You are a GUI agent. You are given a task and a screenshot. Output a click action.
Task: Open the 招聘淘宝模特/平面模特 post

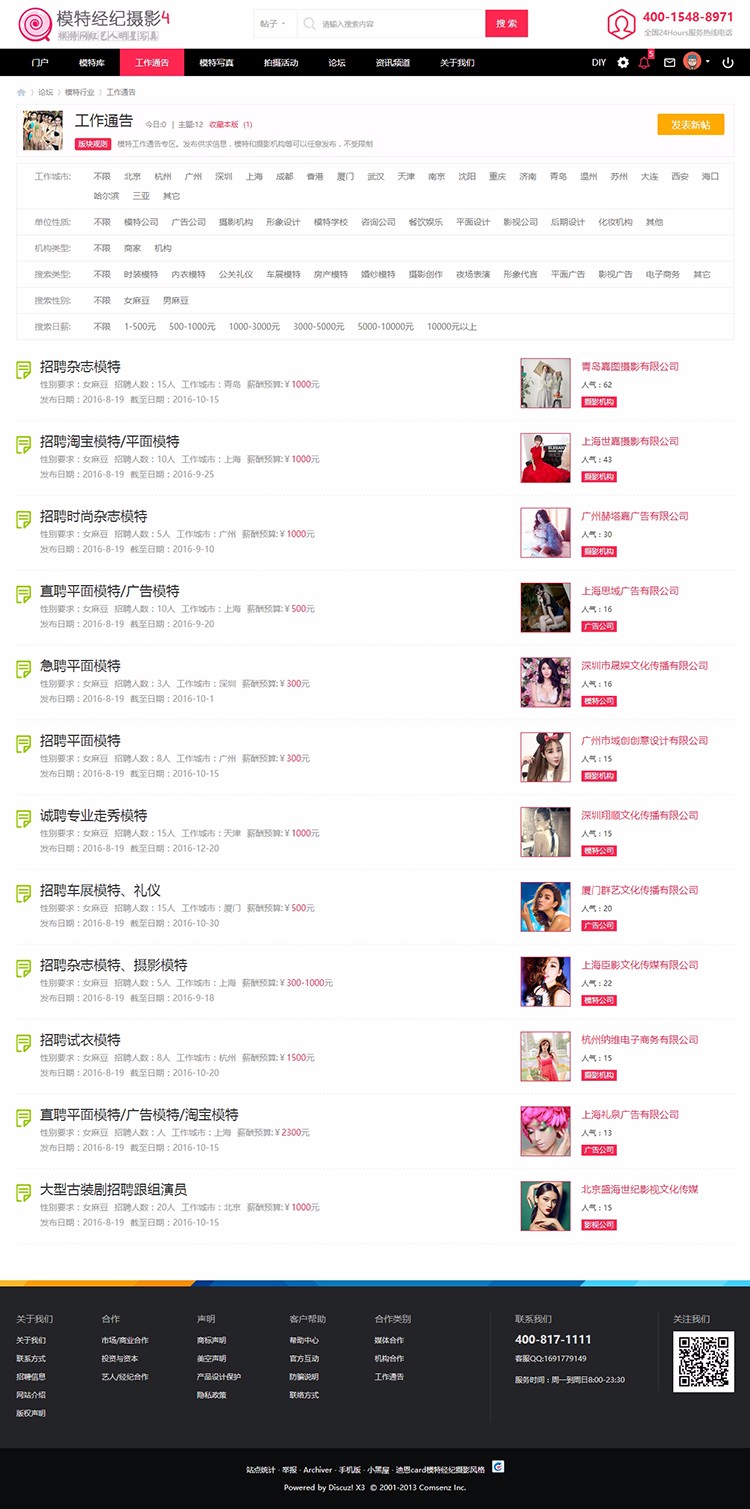[x=110, y=442]
